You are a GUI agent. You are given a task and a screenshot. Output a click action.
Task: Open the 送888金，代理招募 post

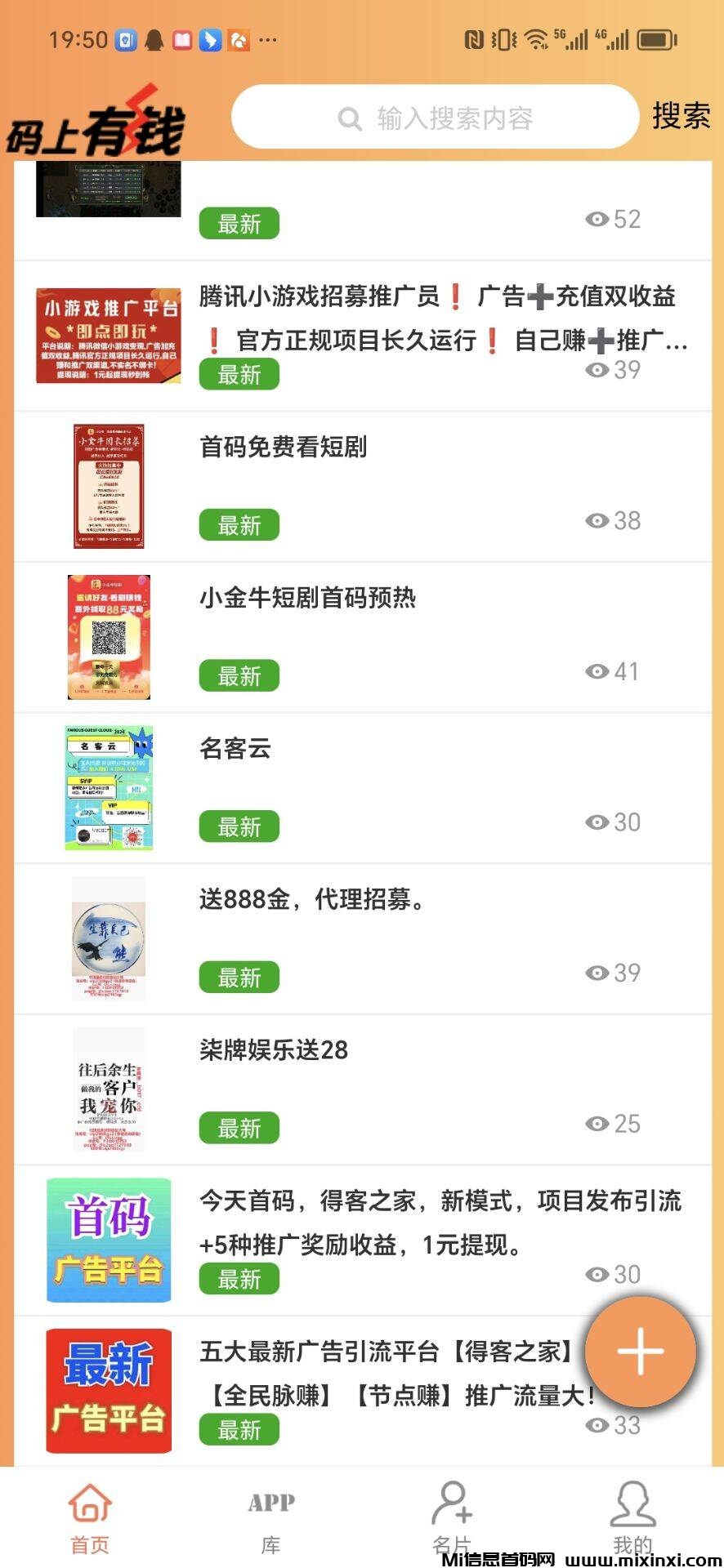312,899
